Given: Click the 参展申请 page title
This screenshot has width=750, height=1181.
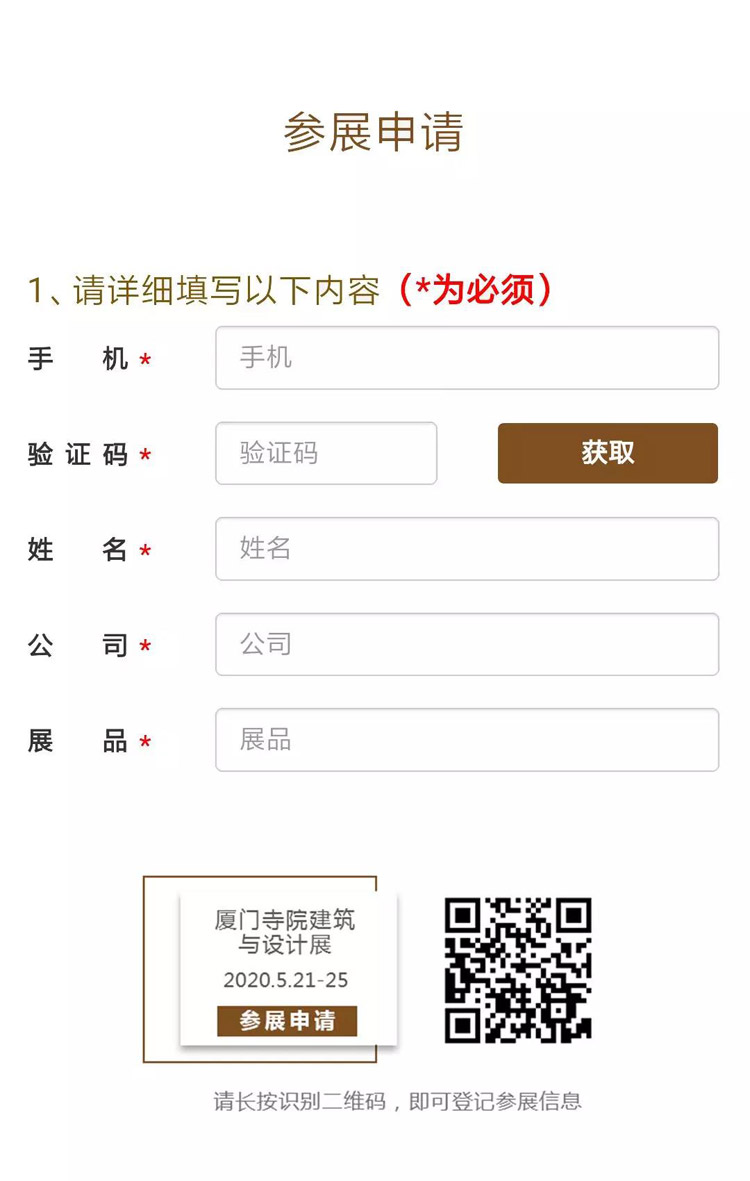Looking at the screenshot, I should click(375, 131).
